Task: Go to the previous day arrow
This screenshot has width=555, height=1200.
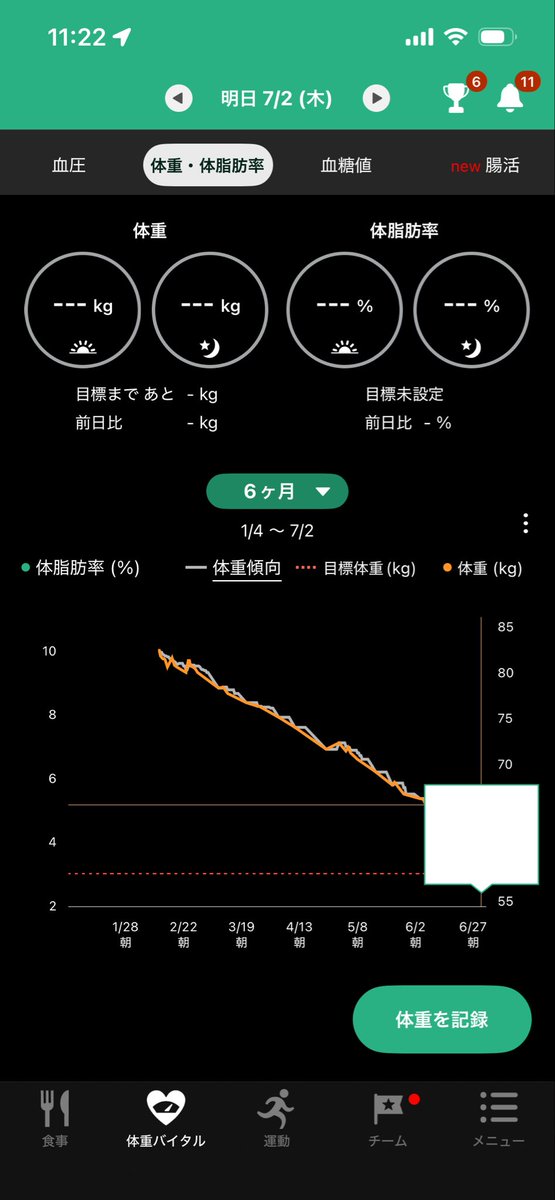Action: click(x=178, y=98)
